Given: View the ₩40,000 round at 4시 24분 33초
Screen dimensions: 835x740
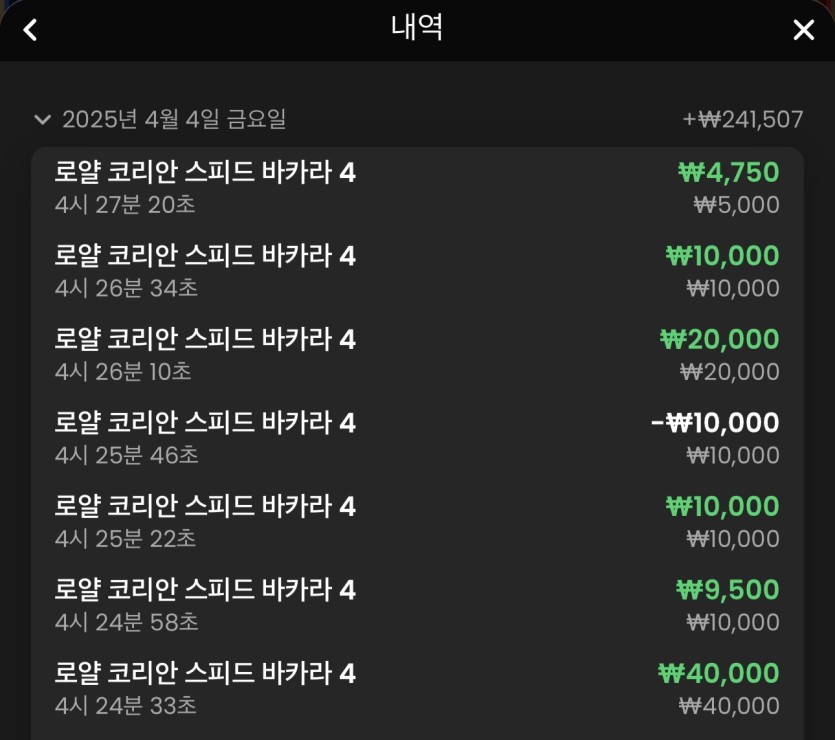Looking at the screenshot, I should [416, 689].
